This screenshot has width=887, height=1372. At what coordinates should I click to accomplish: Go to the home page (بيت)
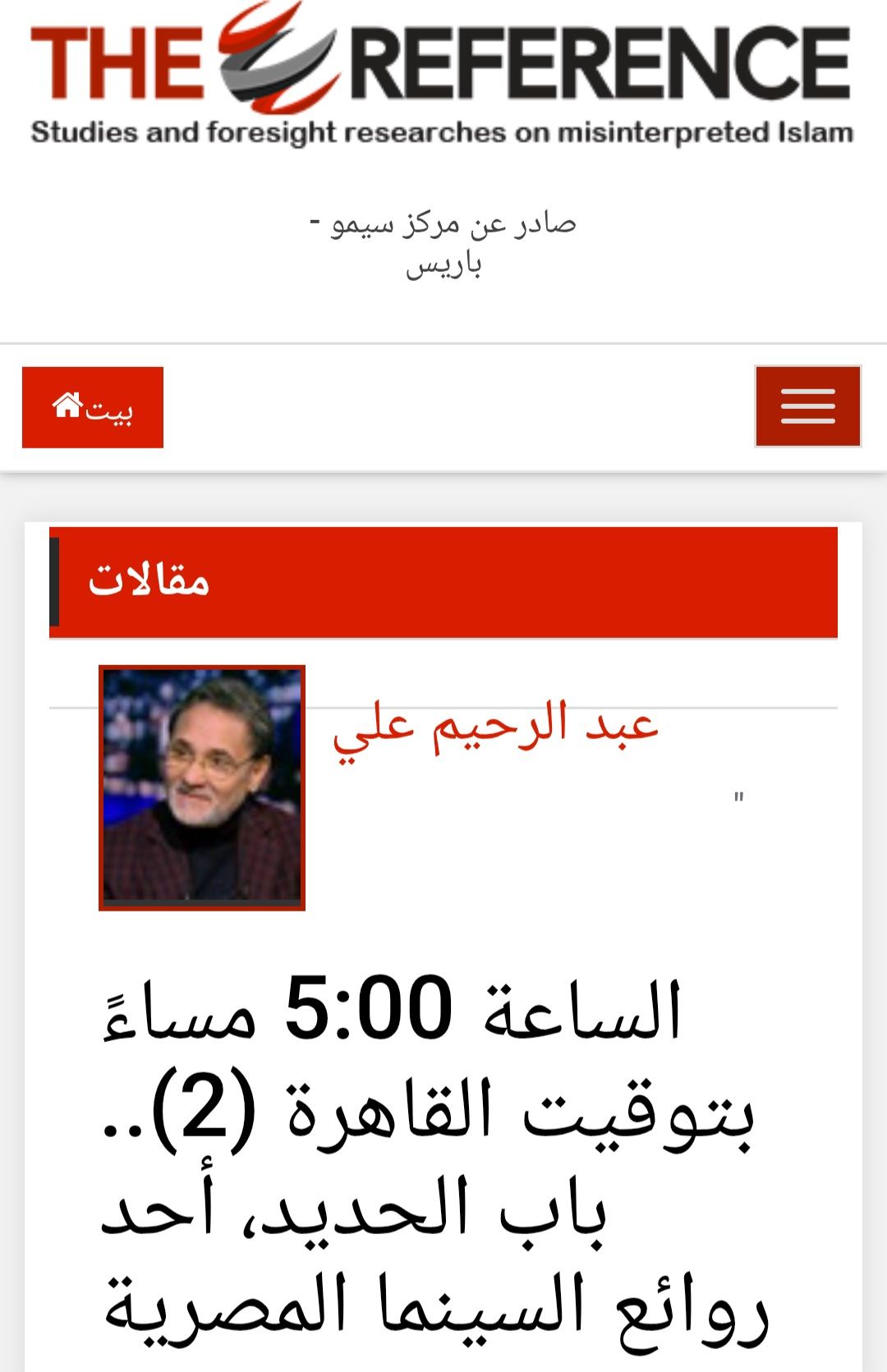click(93, 407)
